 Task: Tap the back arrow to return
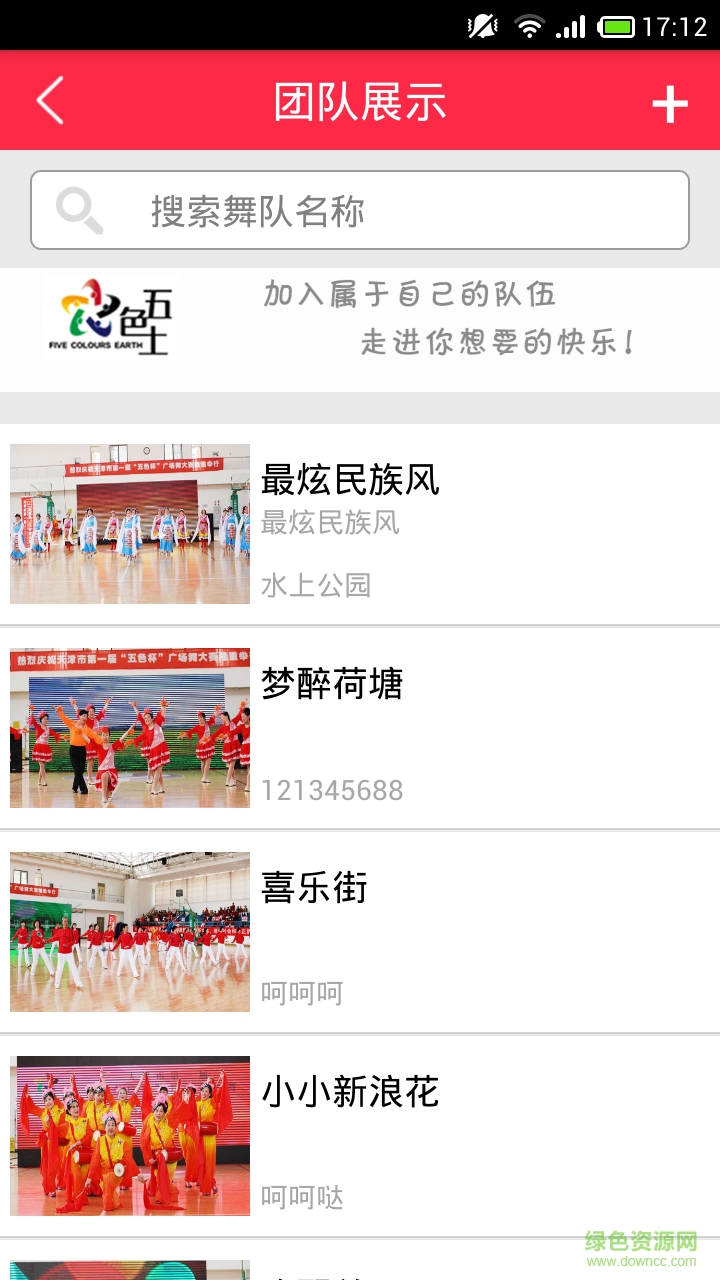pyautogui.click(x=47, y=100)
